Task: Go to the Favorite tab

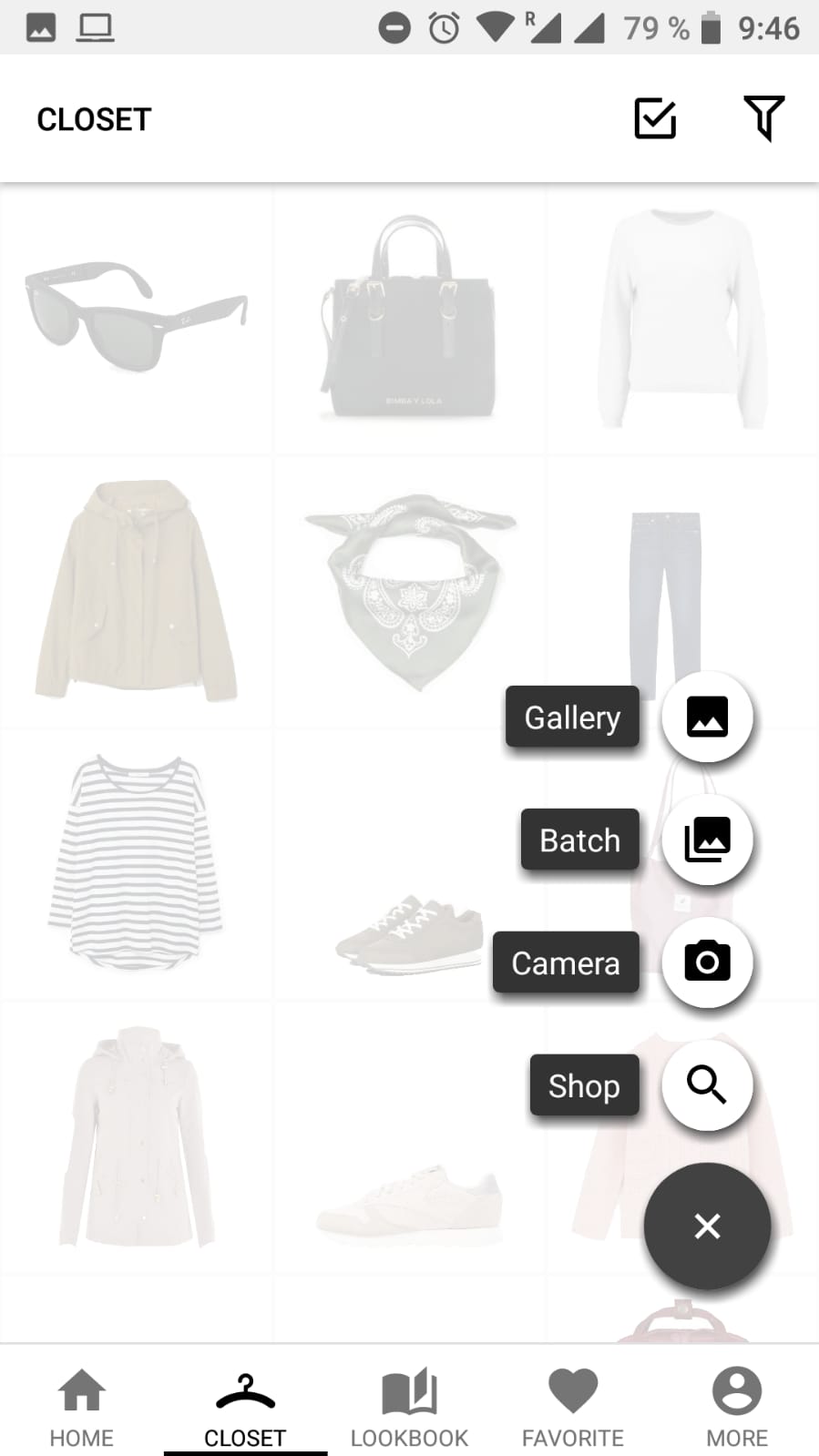Action: coord(573,1407)
